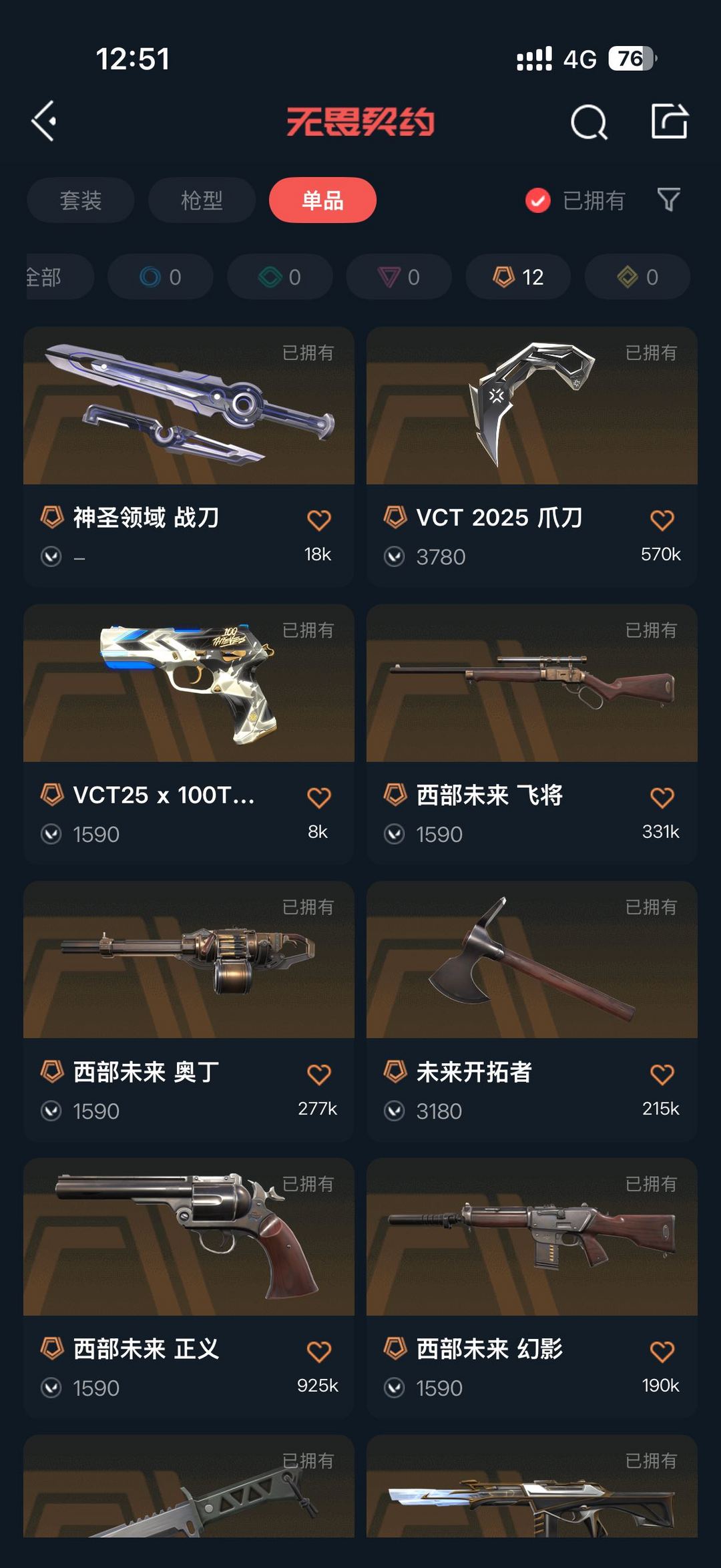This screenshot has height=1568, width=721.
Task: Switch to the 套装 tab
Action: [81, 200]
